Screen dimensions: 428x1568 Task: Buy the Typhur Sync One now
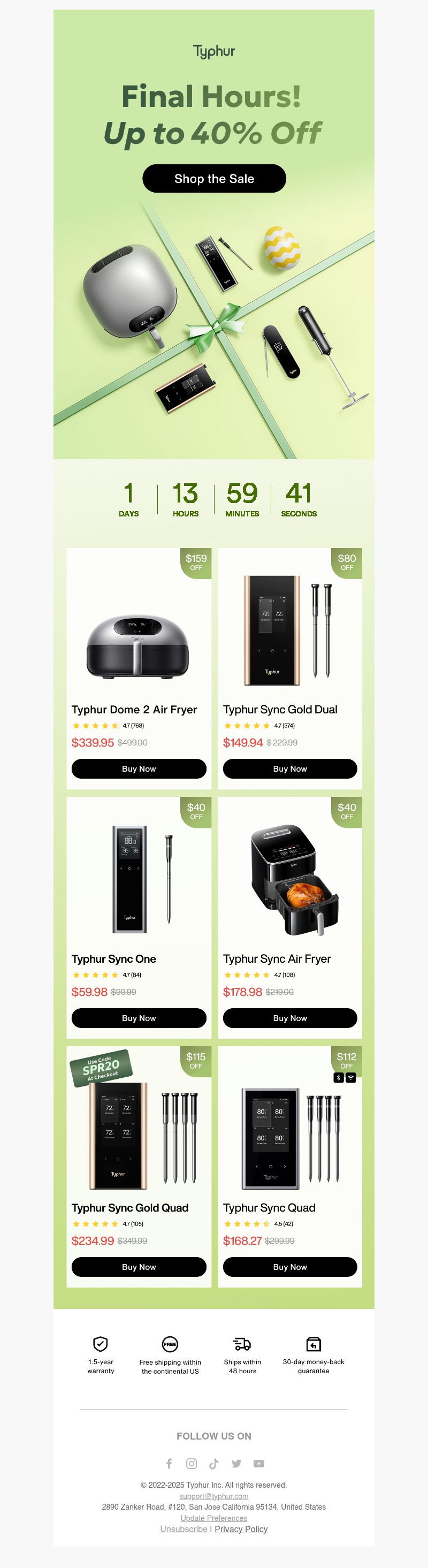[139, 1018]
